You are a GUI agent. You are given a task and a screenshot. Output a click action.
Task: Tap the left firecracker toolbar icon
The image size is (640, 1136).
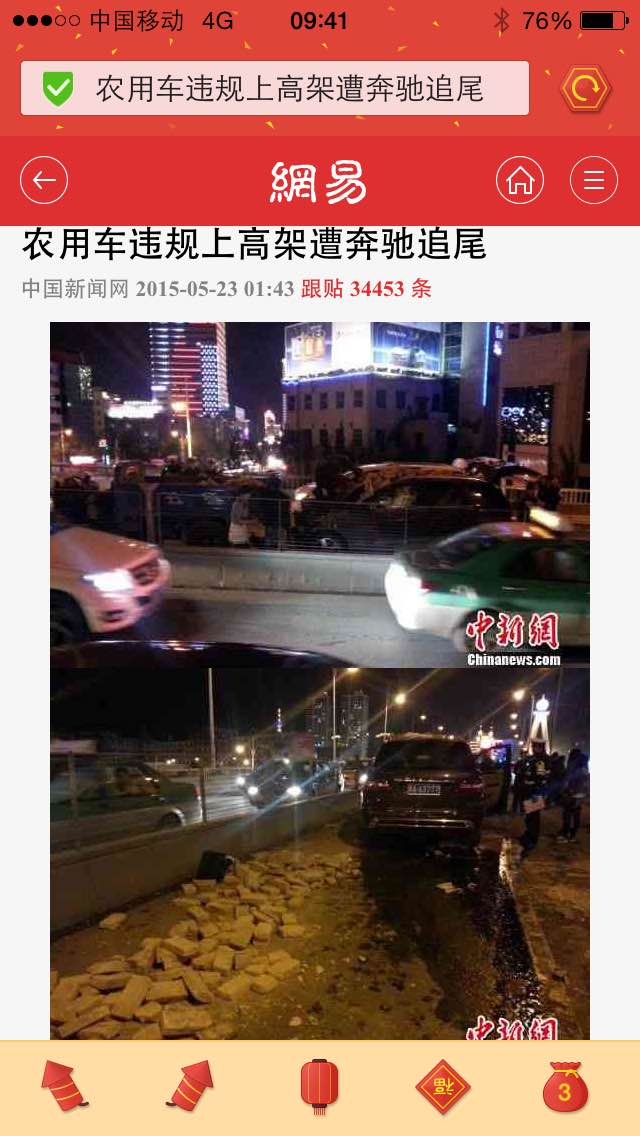pos(65,1085)
